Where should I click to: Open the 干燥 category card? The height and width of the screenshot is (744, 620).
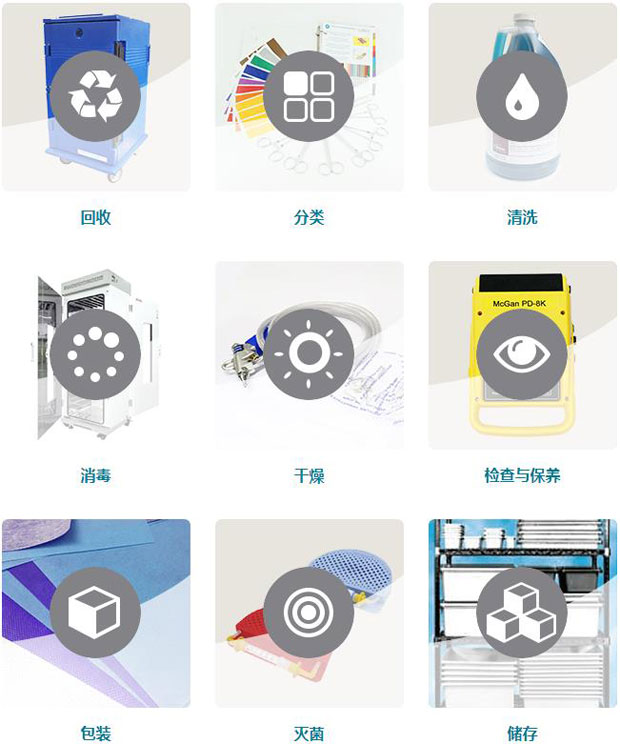(x=309, y=355)
